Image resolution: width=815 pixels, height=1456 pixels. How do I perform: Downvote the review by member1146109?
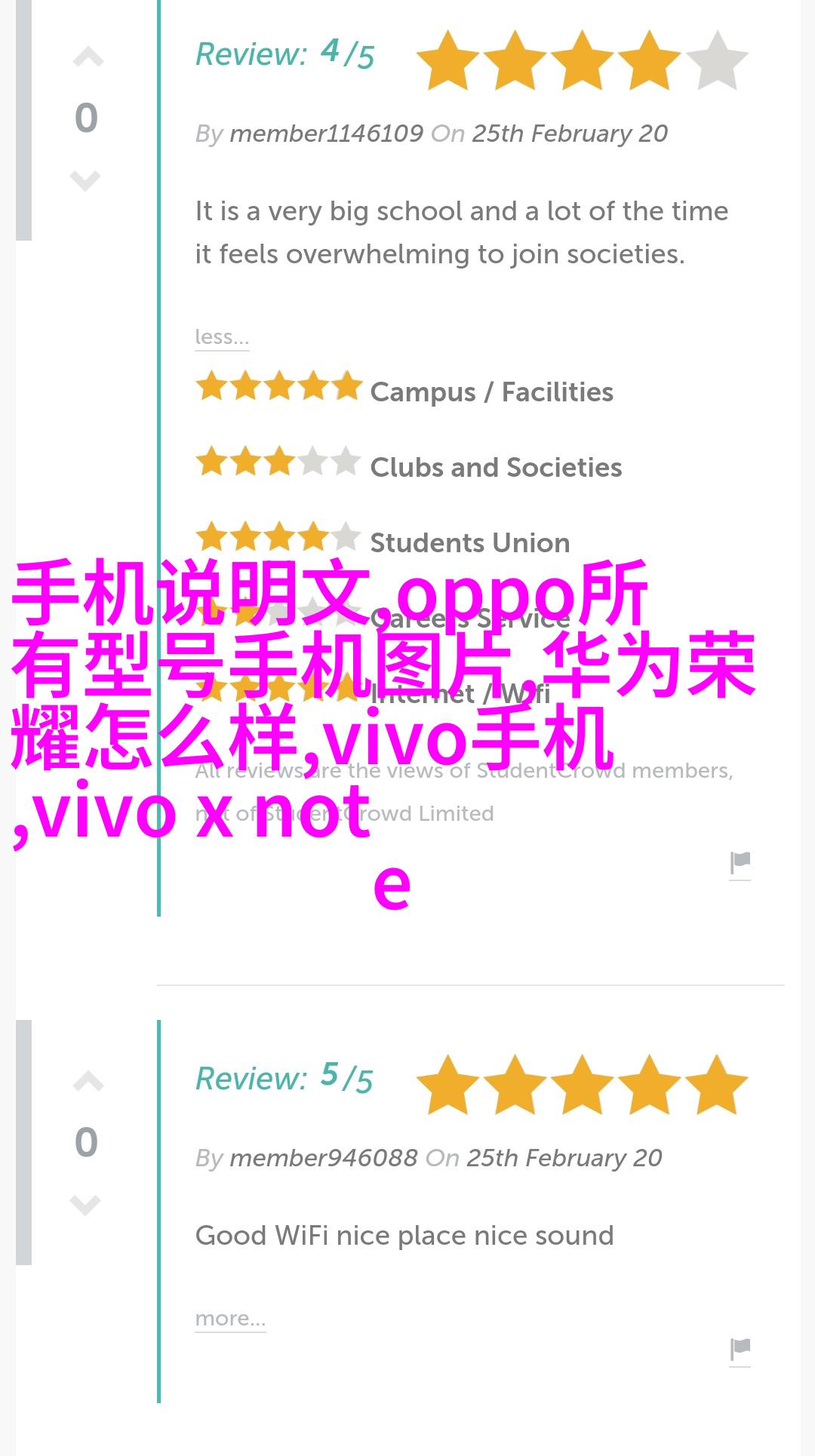pos(85,181)
